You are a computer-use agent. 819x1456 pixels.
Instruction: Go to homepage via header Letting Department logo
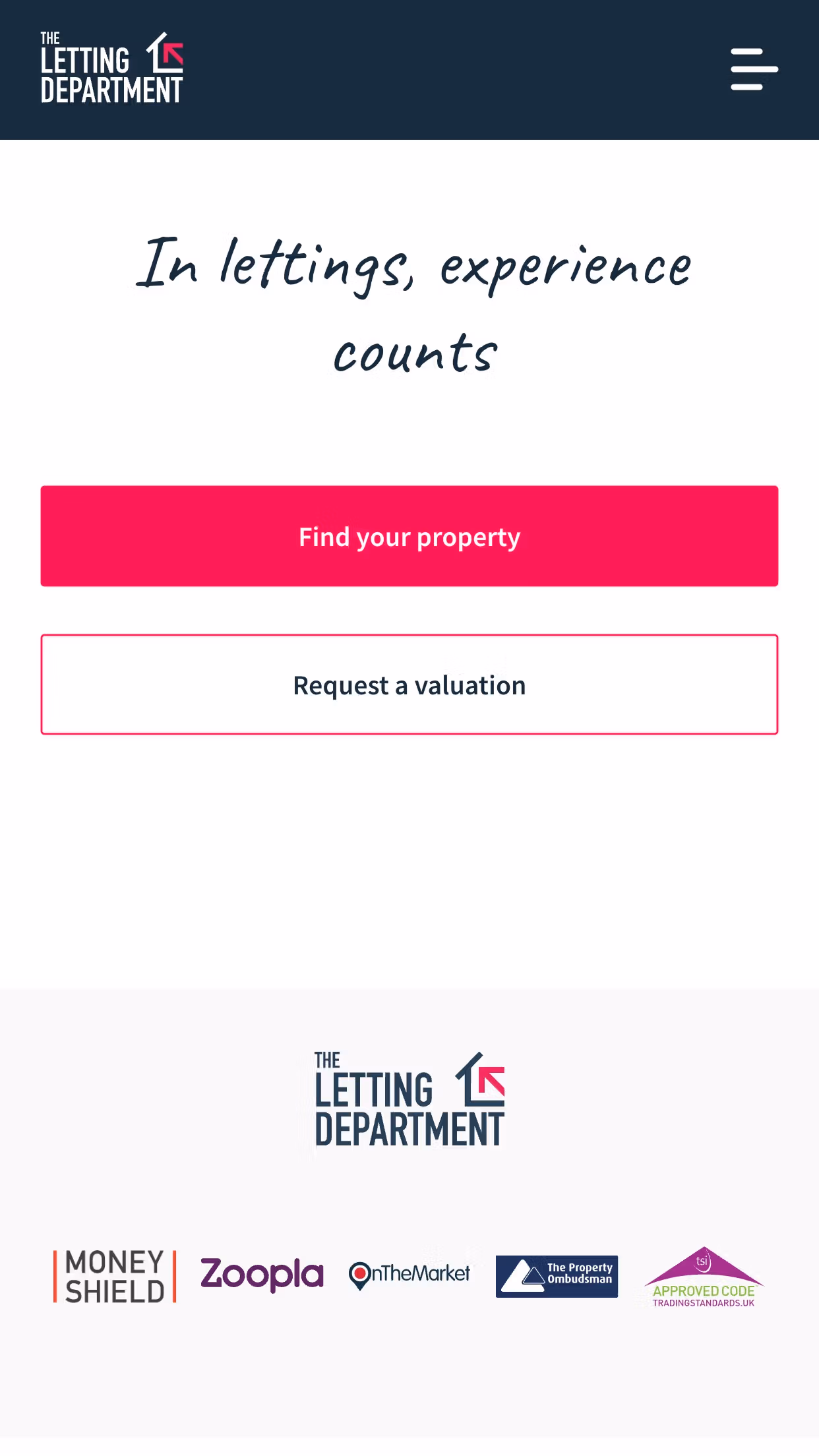111,69
